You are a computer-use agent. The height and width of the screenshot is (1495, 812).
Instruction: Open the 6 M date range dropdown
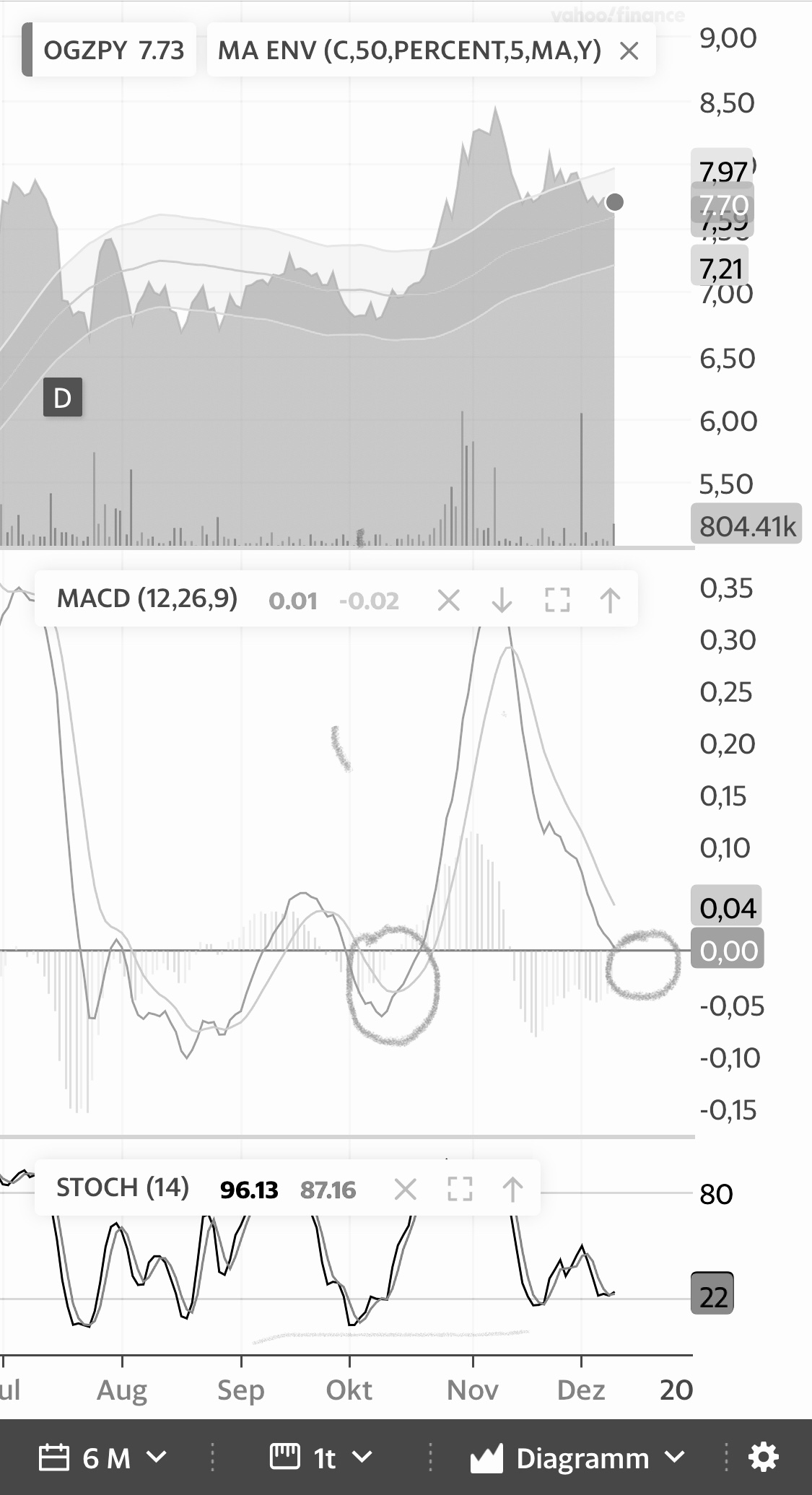[103, 1457]
